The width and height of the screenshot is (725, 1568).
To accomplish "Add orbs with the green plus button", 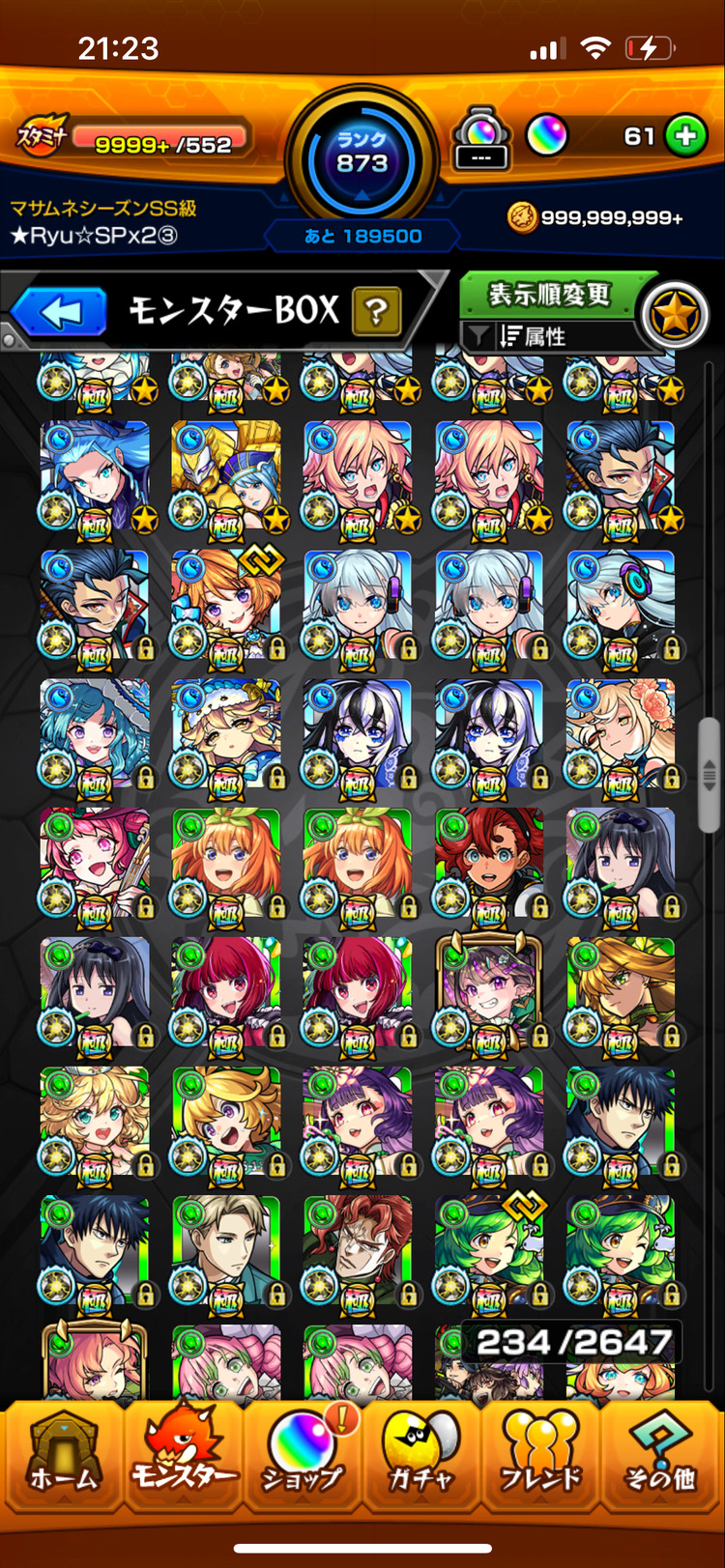I will click(x=685, y=136).
